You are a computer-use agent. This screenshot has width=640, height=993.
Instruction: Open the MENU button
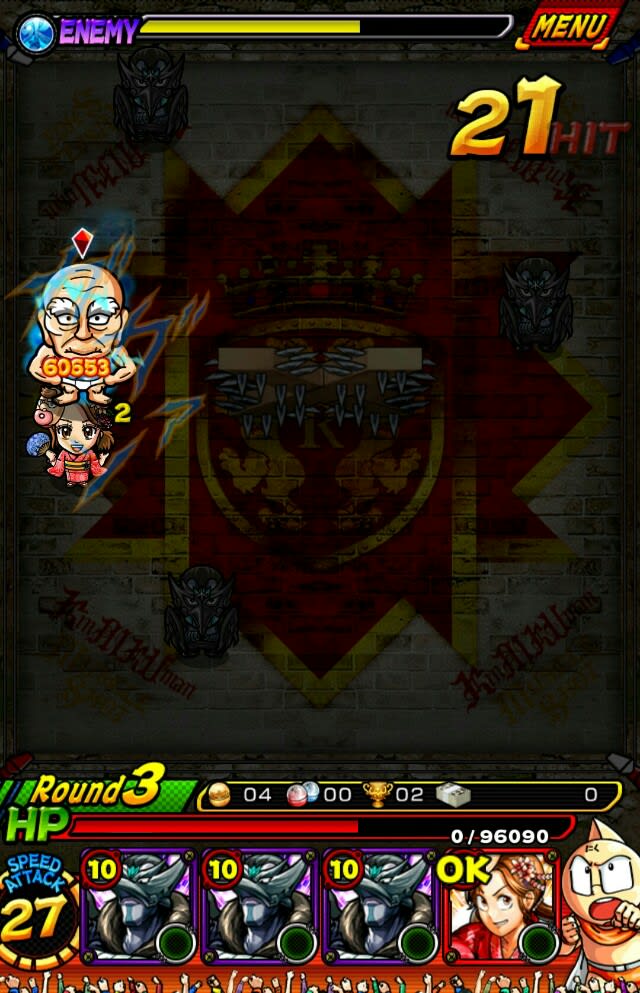568,27
